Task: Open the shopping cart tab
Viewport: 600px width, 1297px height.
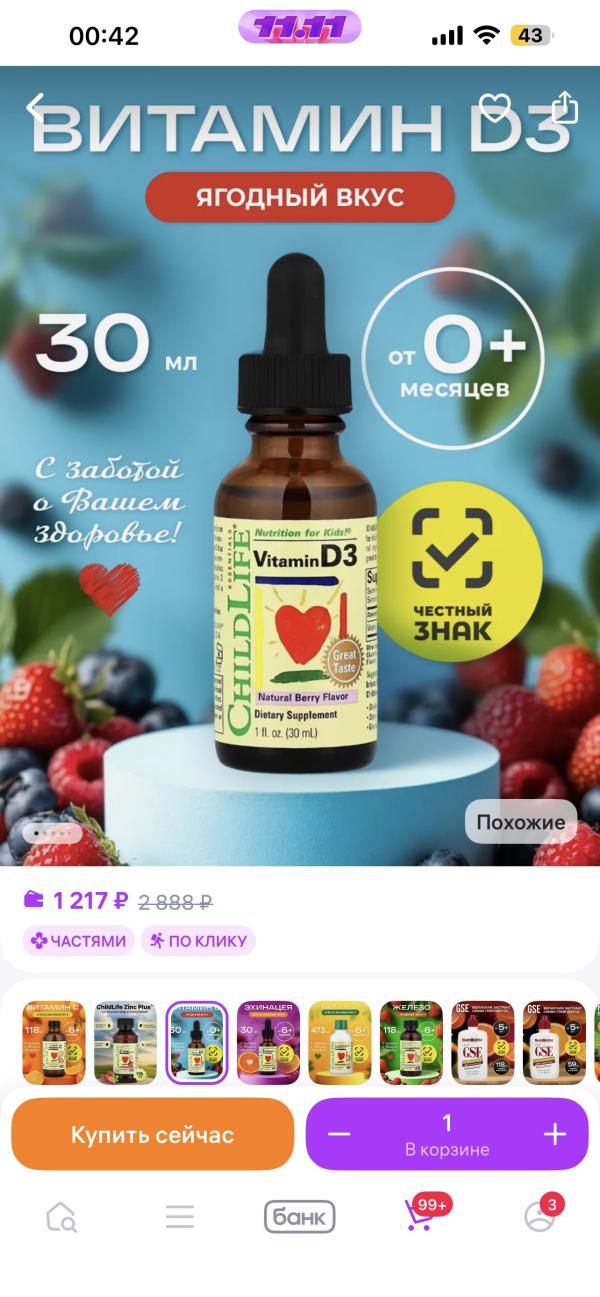Action: pyautogui.click(x=420, y=1216)
